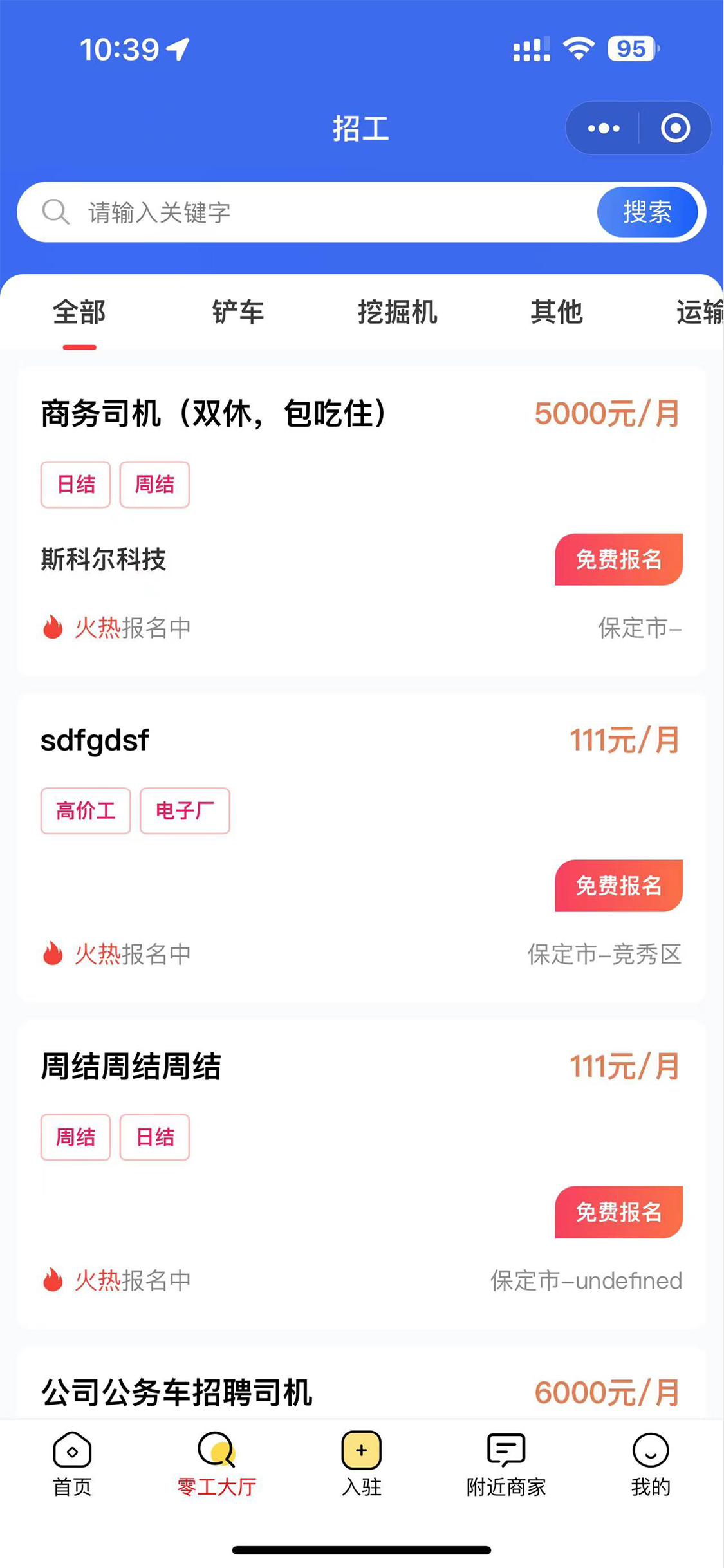Select the 全部 category tab
Viewport: 724px width, 1568px height.
click(x=79, y=312)
